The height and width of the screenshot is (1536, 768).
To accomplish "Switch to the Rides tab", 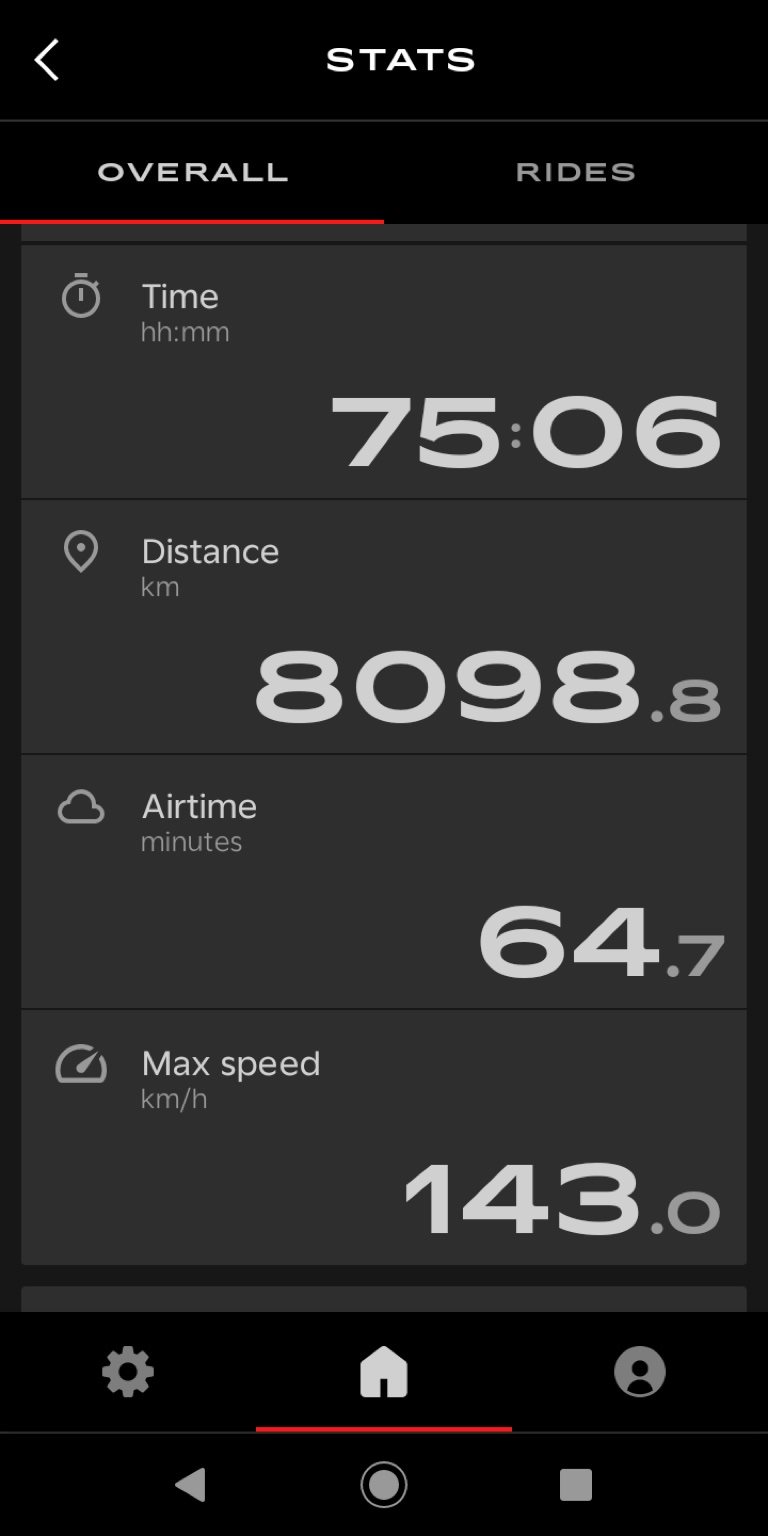I will point(576,172).
